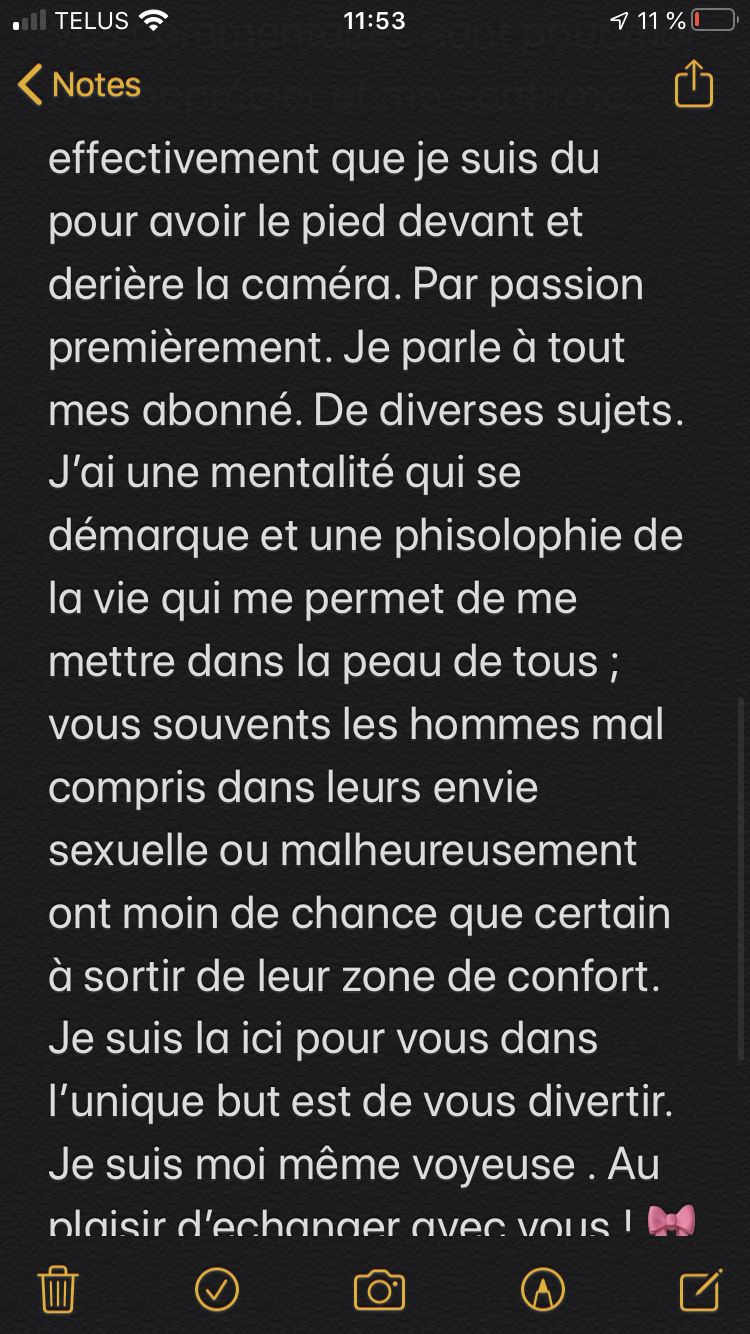Compose a new note
The image size is (750, 1334).
pyautogui.click(x=700, y=1289)
